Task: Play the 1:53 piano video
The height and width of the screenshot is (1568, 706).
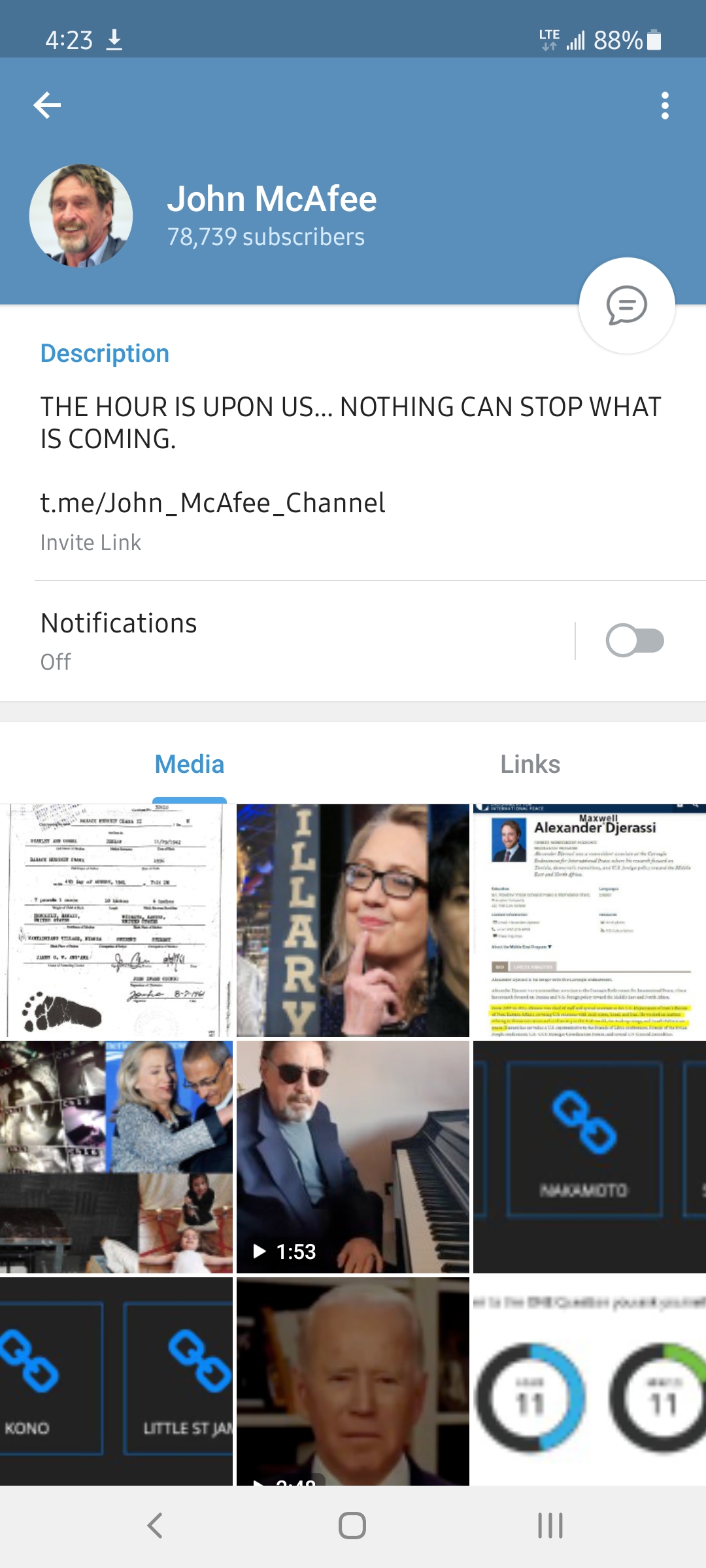Action: tap(353, 1157)
